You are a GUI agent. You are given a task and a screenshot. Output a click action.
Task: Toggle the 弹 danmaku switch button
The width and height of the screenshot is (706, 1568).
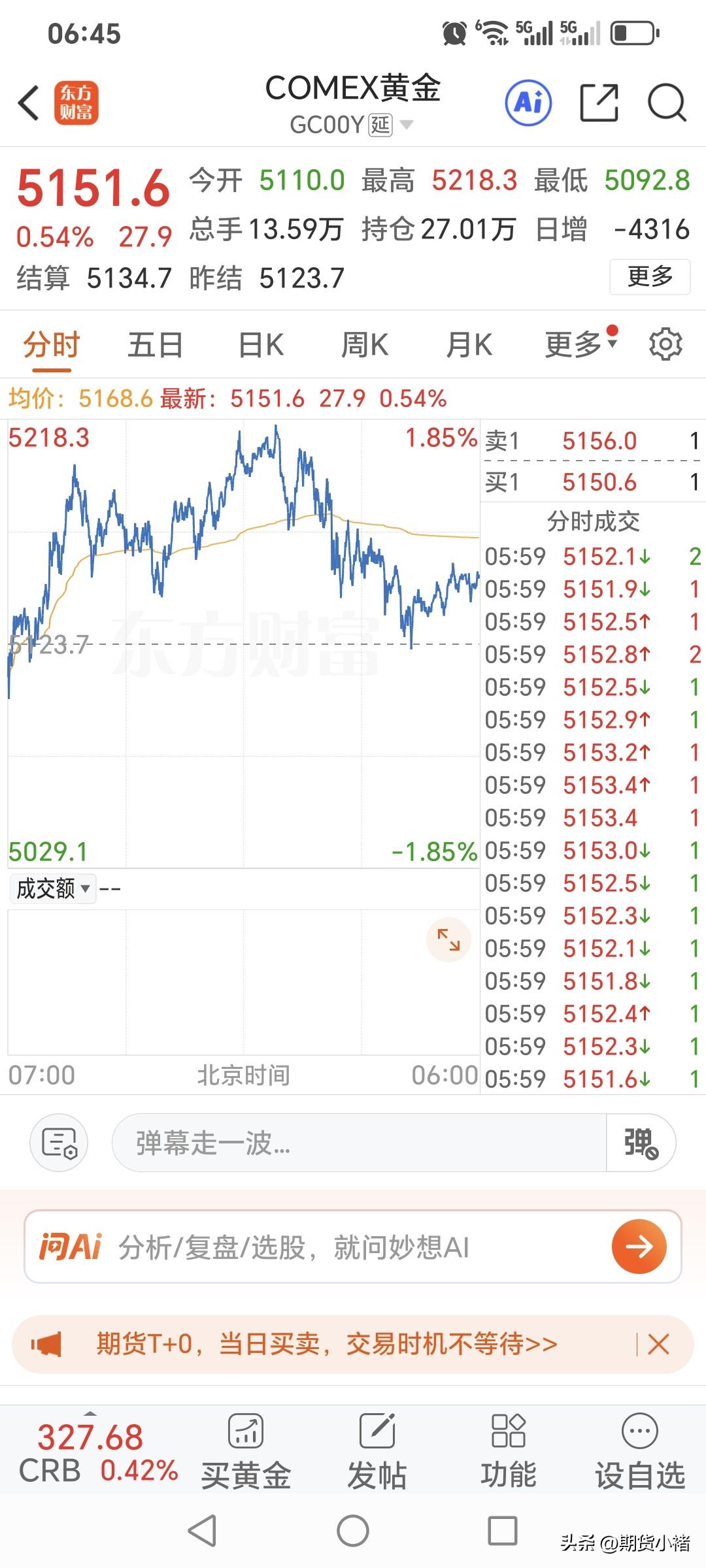pos(641,1143)
